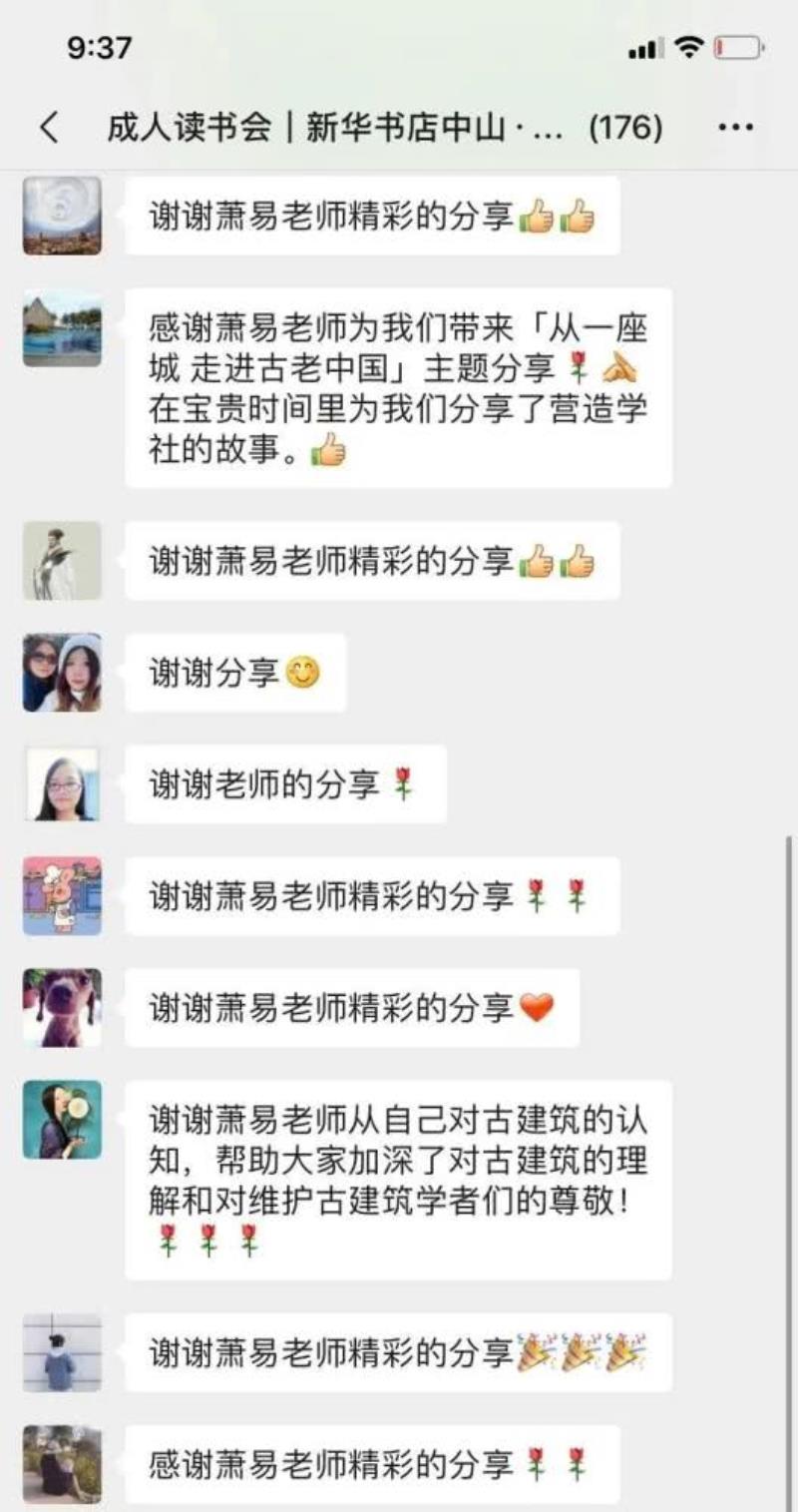Open the cartoon pig avatar profile
Viewport: 798px width, 1512px height.
[62, 896]
